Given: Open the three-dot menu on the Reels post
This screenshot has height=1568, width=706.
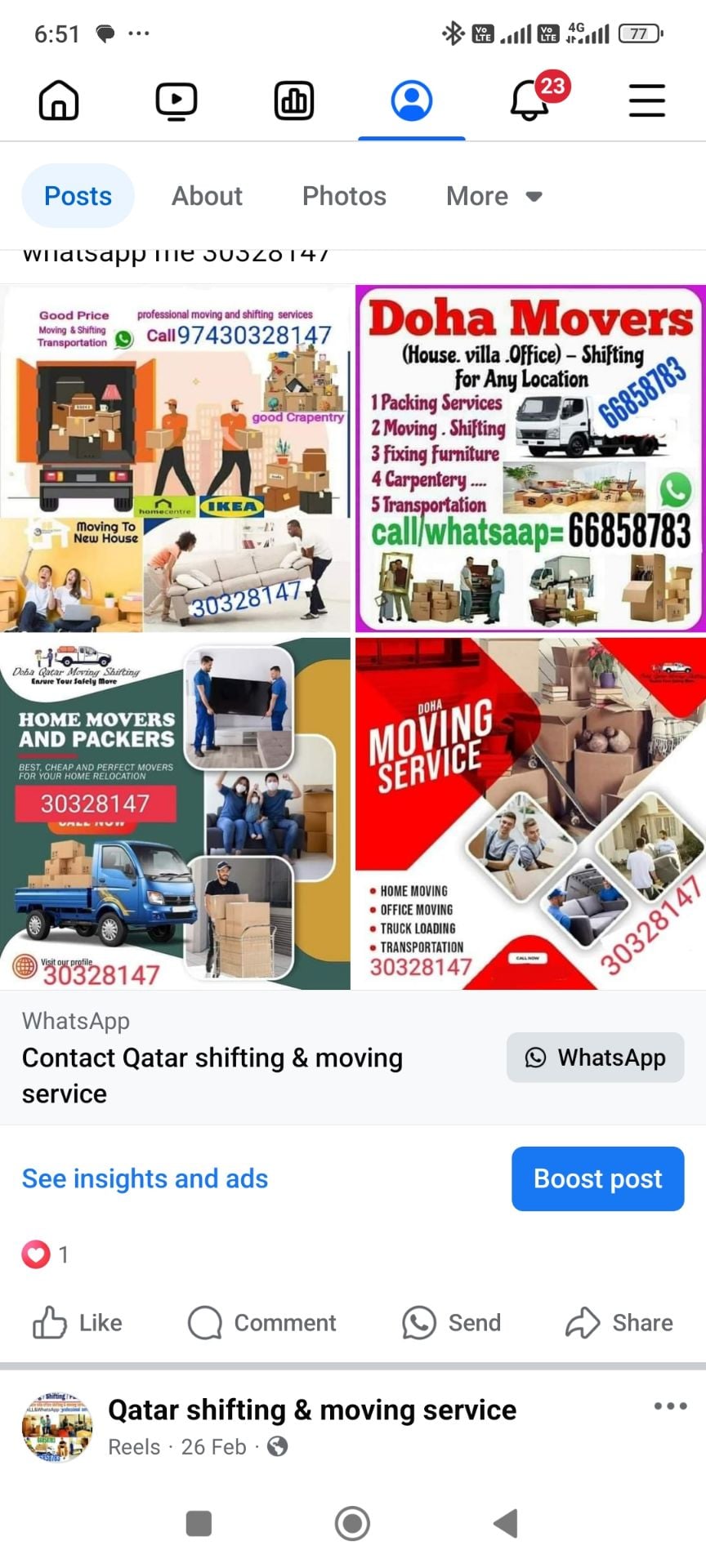Looking at the screenshot, I should pyautogui.click(x=670, y=1406).
